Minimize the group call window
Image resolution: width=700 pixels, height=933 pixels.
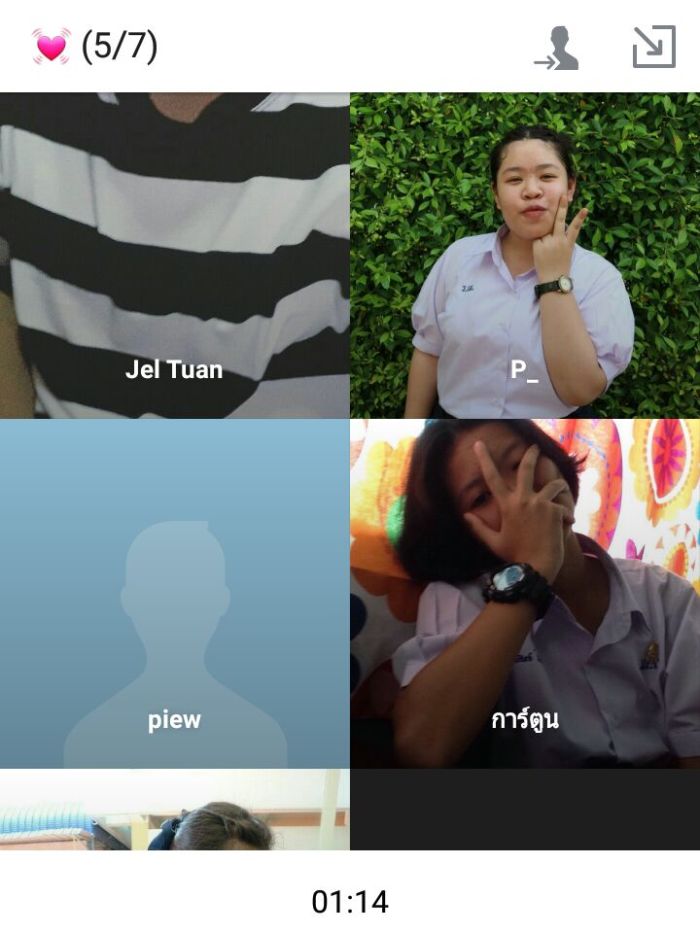coord(654,47)
